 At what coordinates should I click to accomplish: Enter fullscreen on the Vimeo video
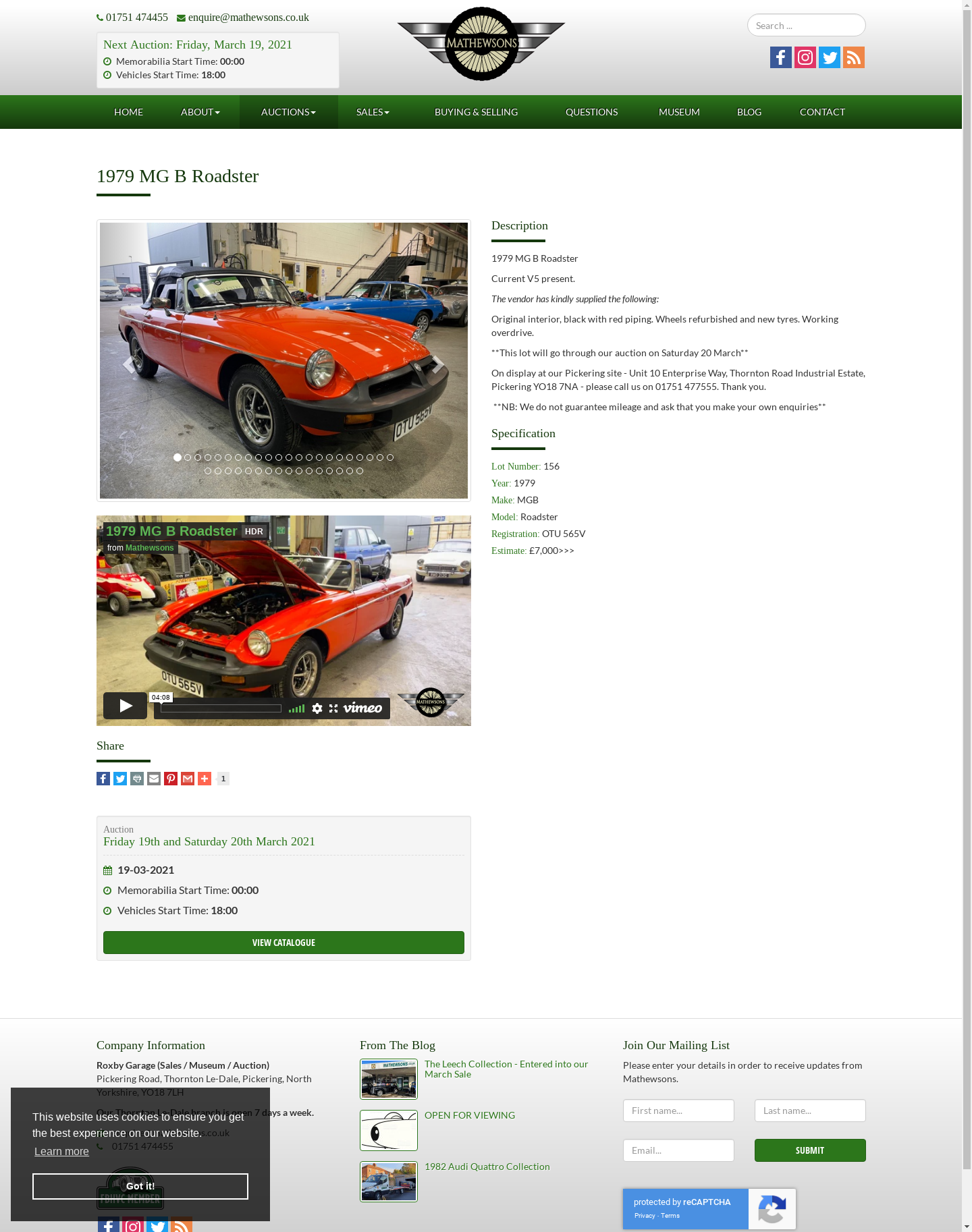tap(333, 708)
